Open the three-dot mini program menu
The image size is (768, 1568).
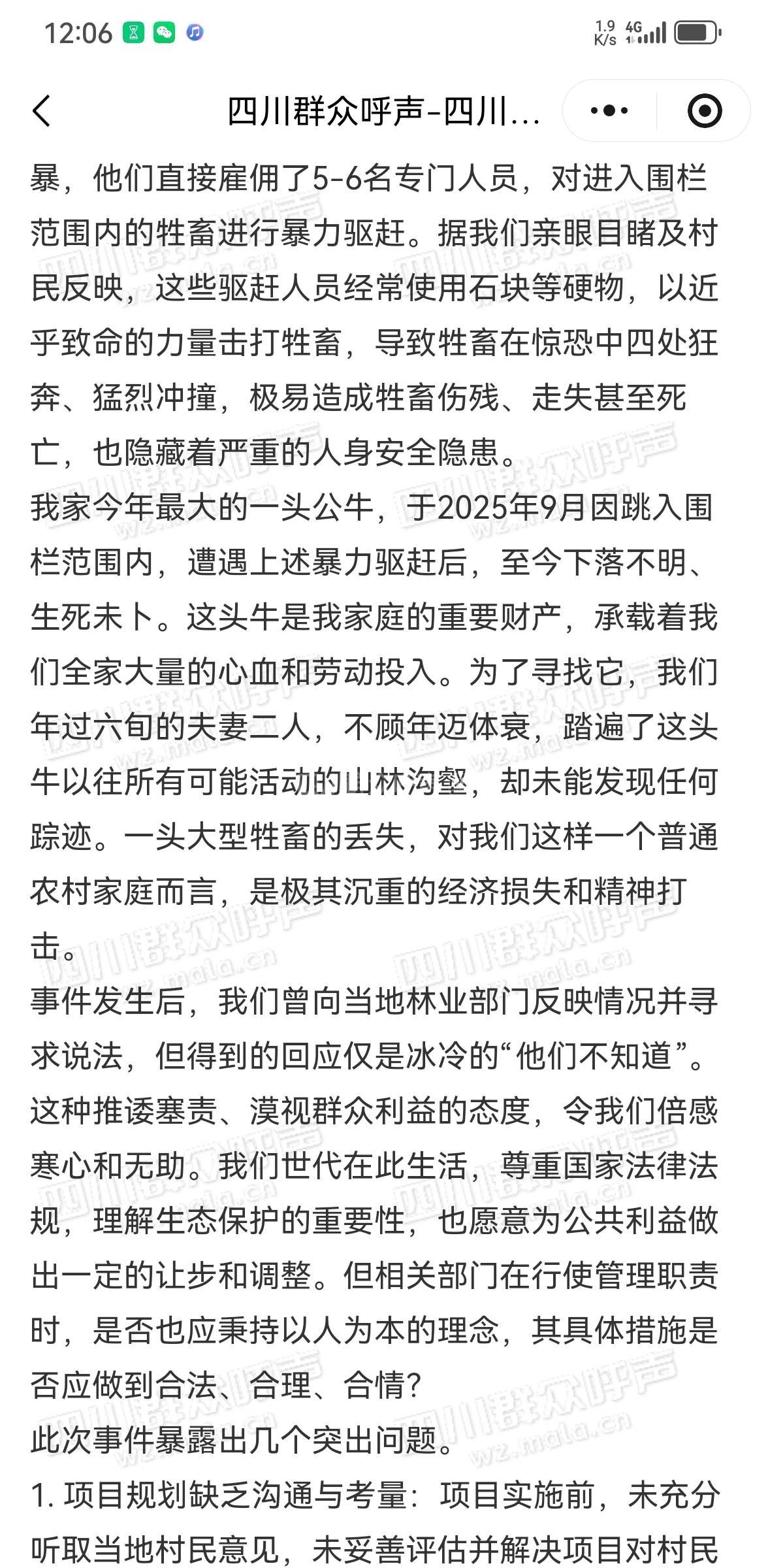(609, 110)
